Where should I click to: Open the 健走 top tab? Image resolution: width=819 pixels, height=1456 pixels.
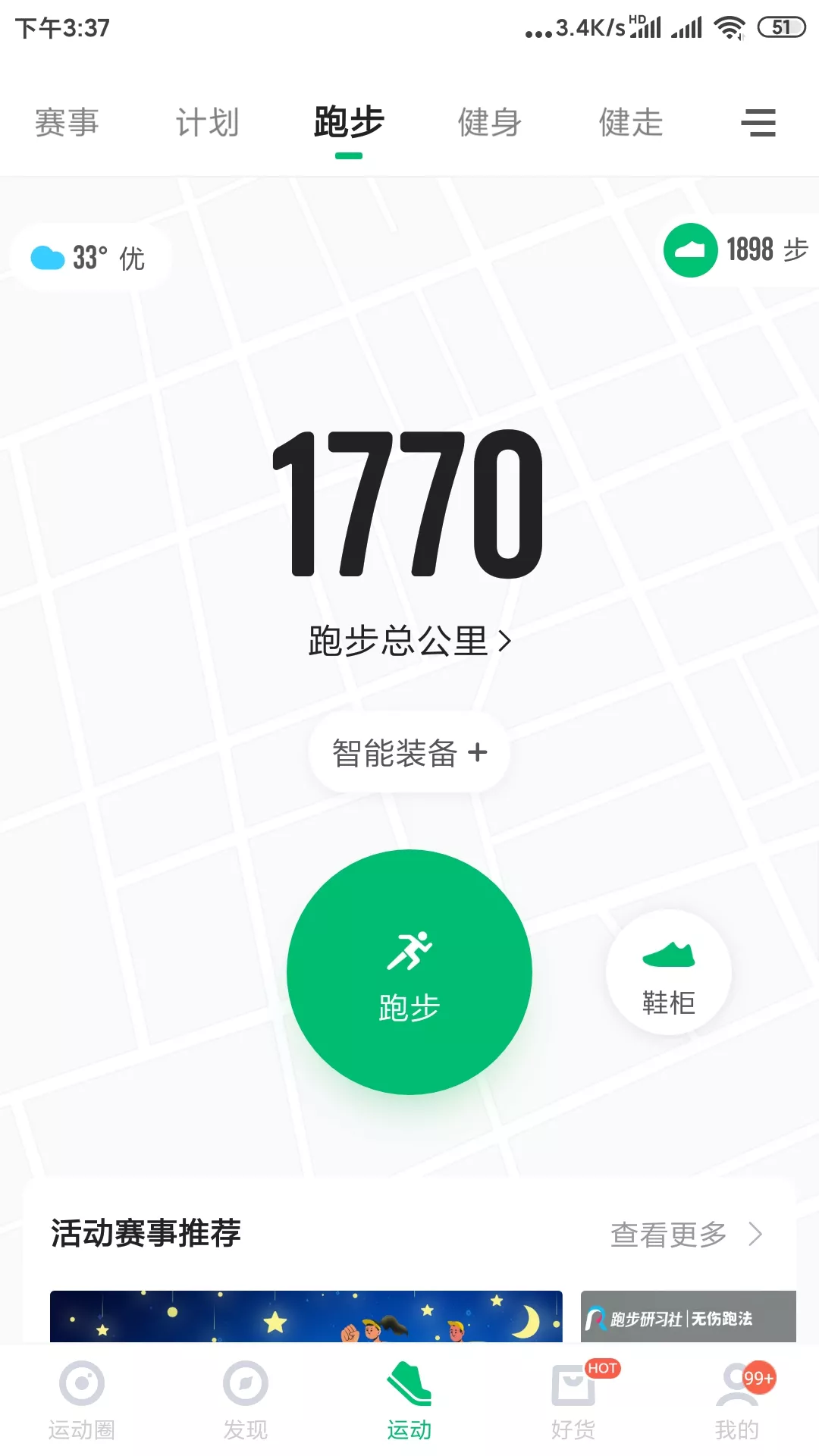click(631, 122)
